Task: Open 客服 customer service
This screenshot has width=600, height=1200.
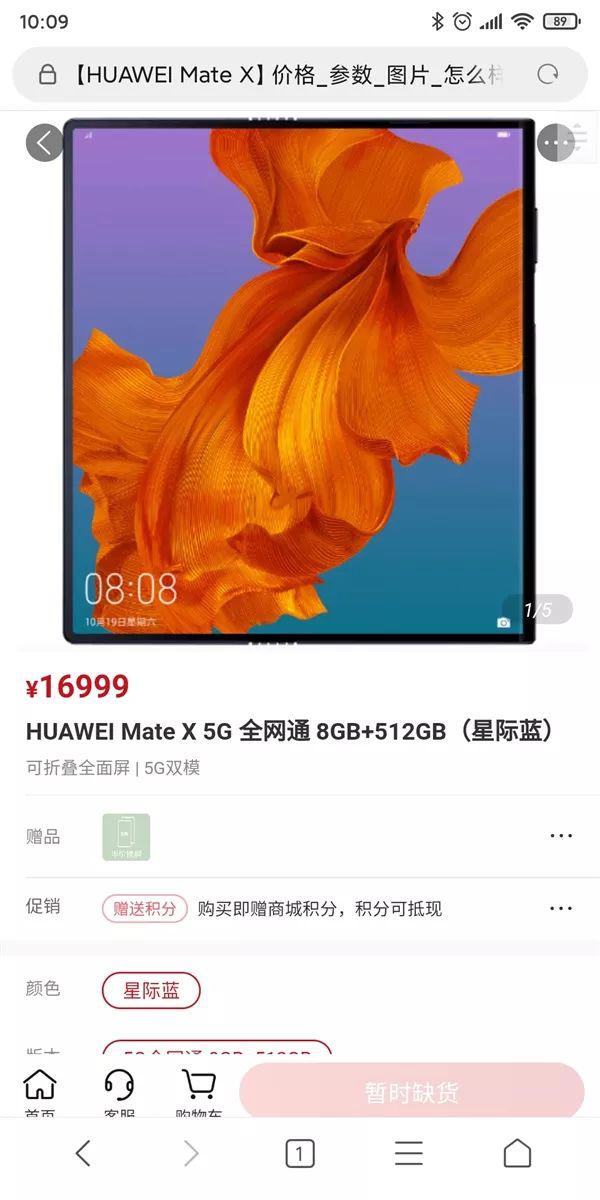Action: point(120,1092)
